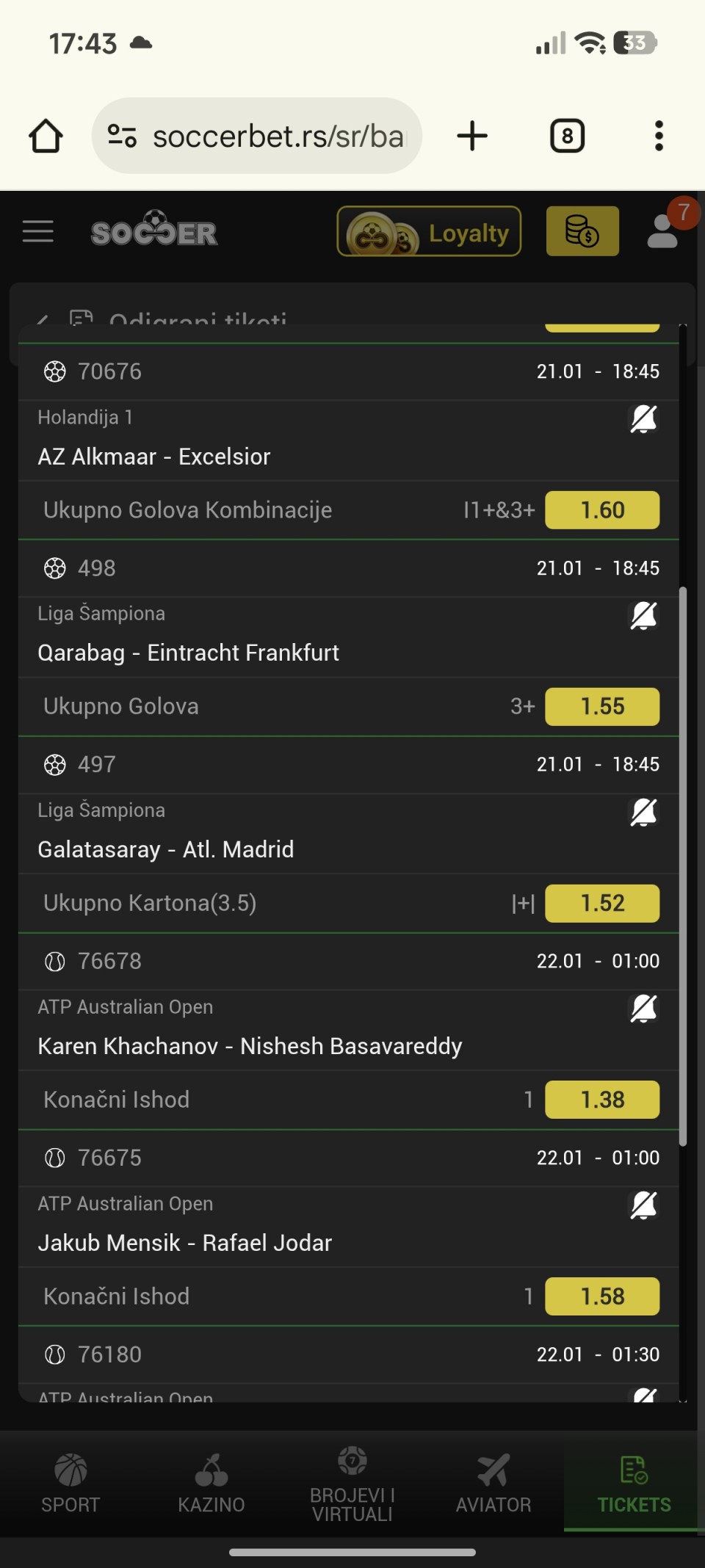The width and height of the screenshot is (705, 1568).
Task: Switch to the Aviator tab
Action: [x=493, y=1484]
